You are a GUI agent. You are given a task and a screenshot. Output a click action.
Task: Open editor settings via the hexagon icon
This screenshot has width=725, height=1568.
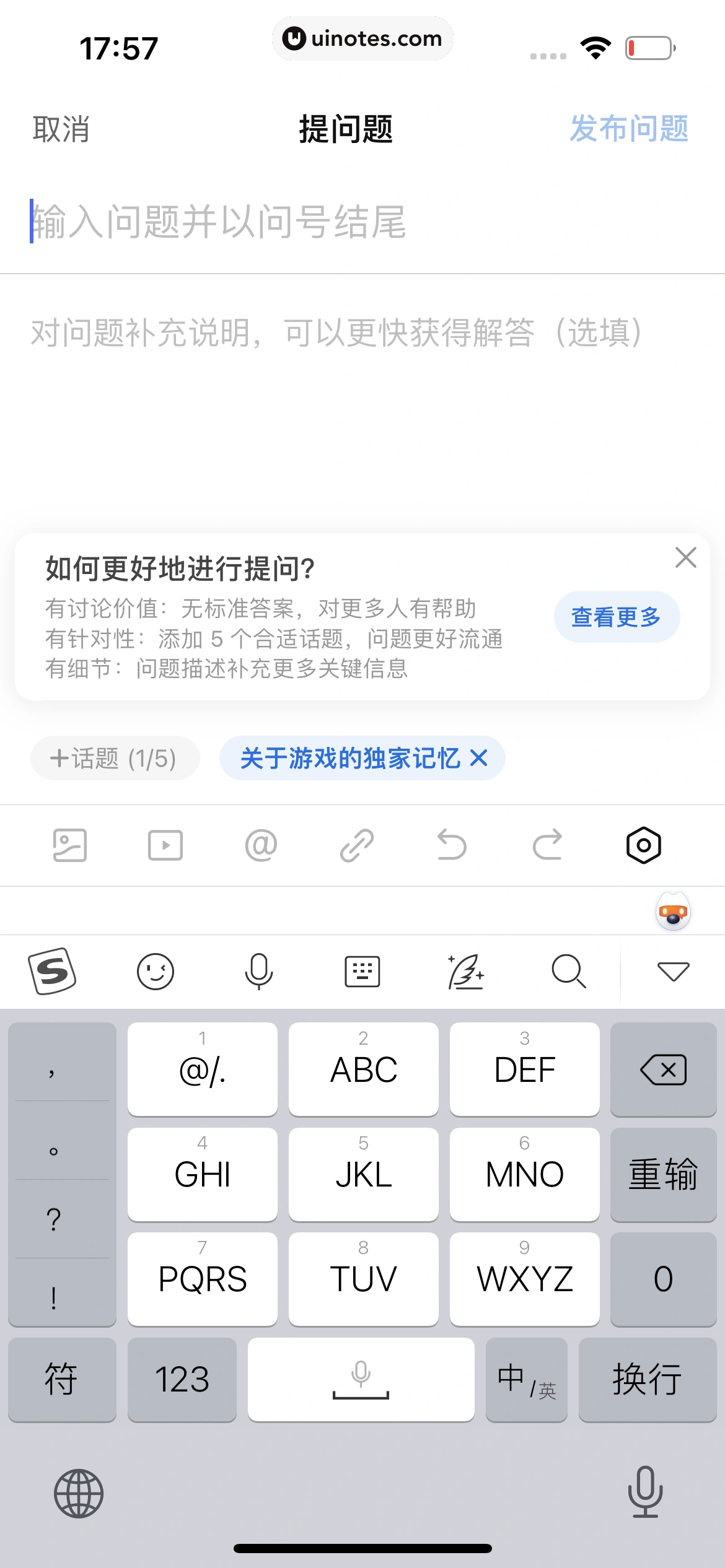643,844
